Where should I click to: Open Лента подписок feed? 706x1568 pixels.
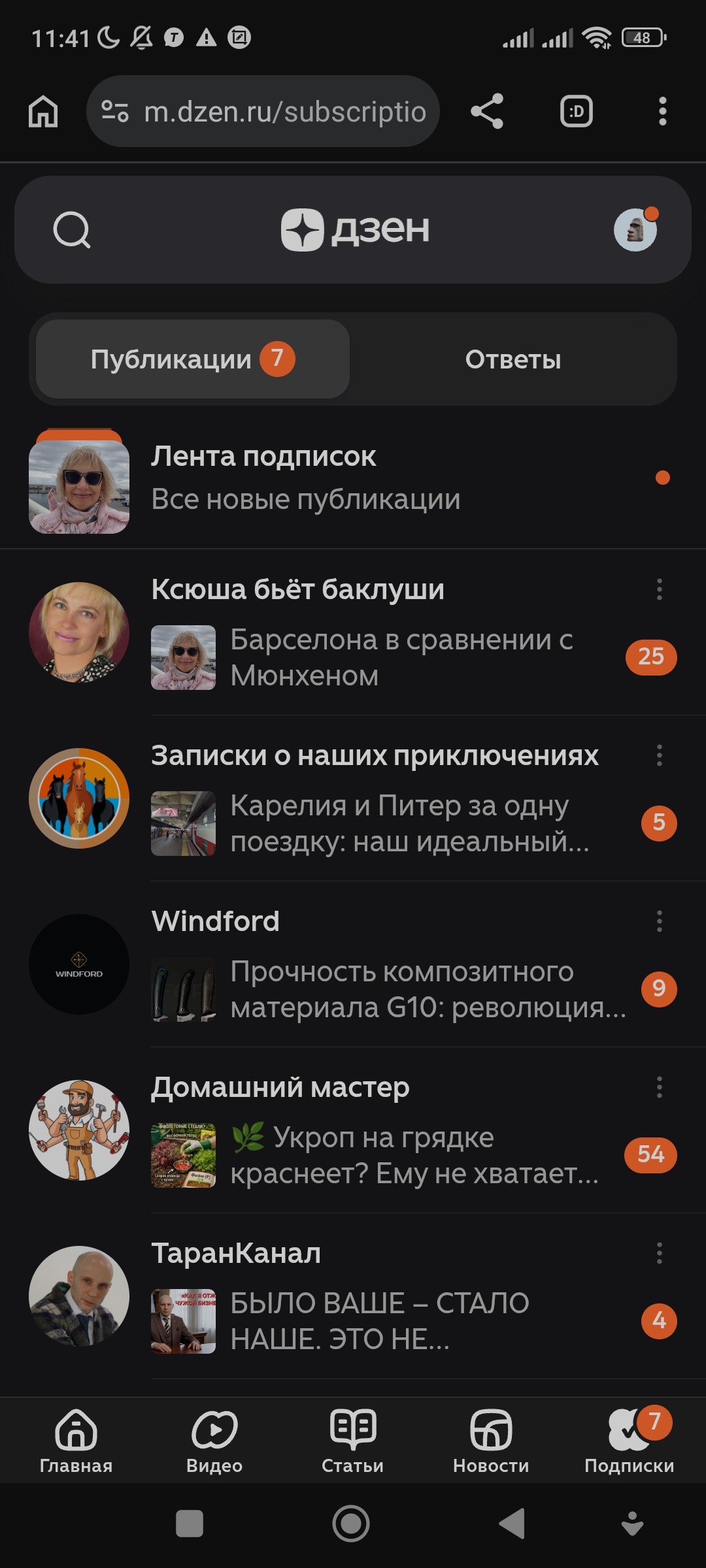tap(306, 478)
